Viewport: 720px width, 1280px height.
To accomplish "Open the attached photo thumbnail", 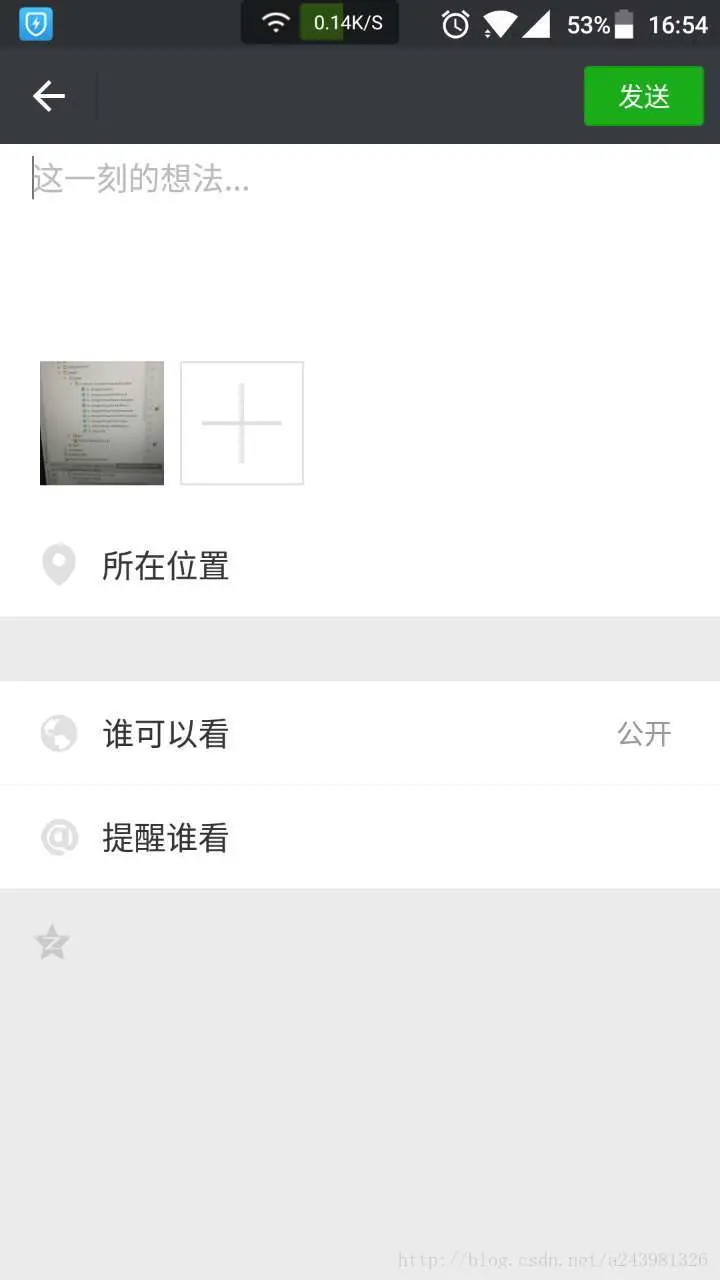I will [x=101, y=422].
